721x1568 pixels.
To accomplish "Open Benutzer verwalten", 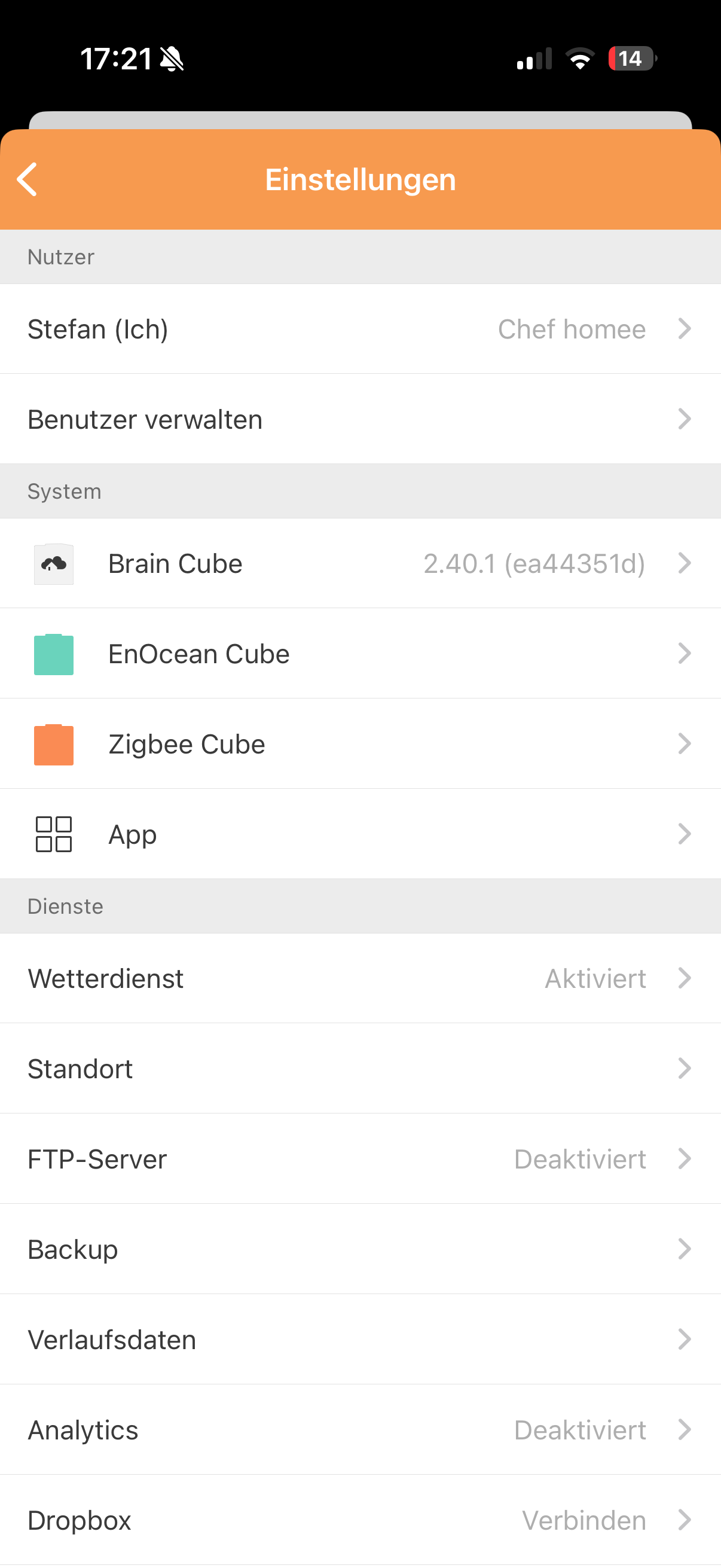I will 360,419.
